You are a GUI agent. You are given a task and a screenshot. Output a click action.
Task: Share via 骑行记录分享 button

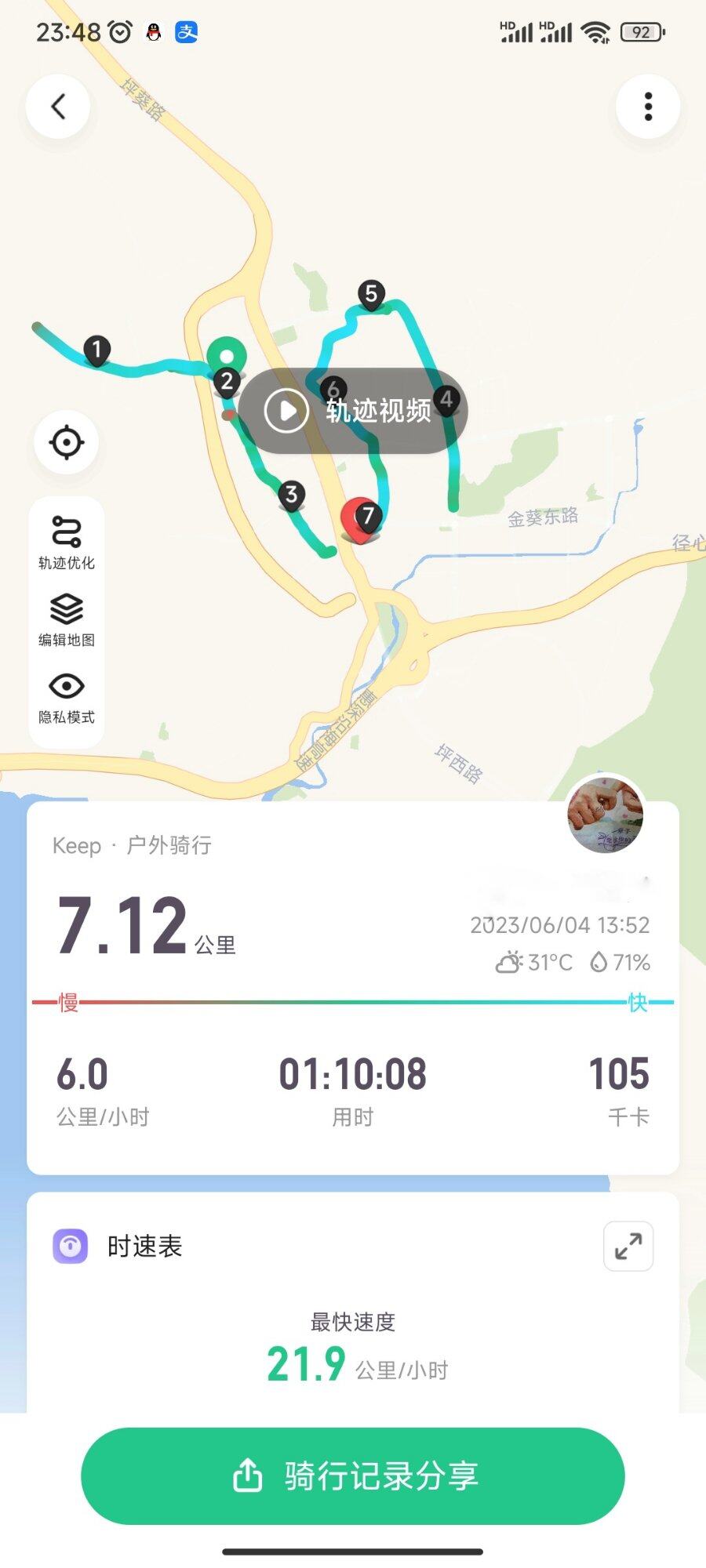point(353,1475)
